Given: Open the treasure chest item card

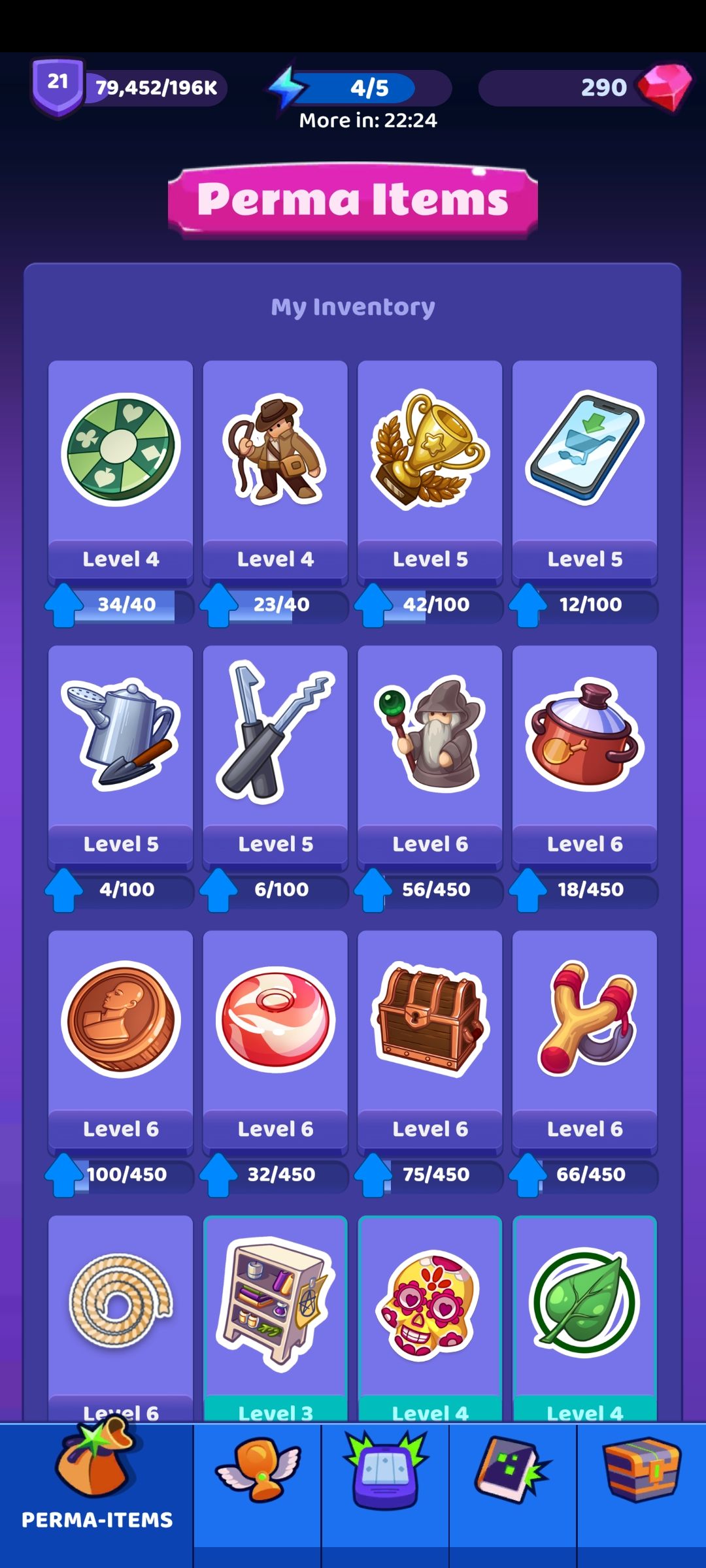Looking at the screenshot, I should (429, 1019).
